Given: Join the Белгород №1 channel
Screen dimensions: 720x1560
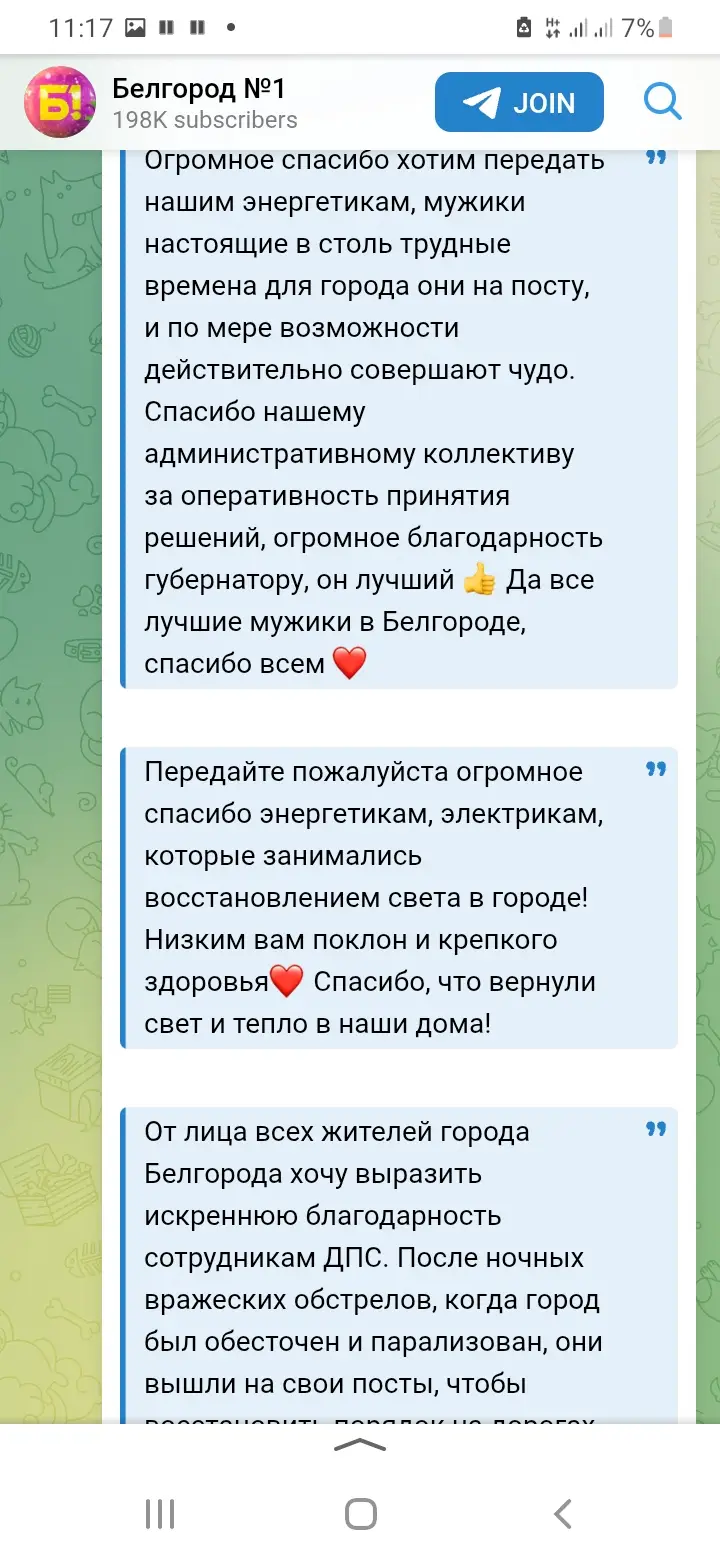Looking at the screenshot, I should tap(519, 103).
